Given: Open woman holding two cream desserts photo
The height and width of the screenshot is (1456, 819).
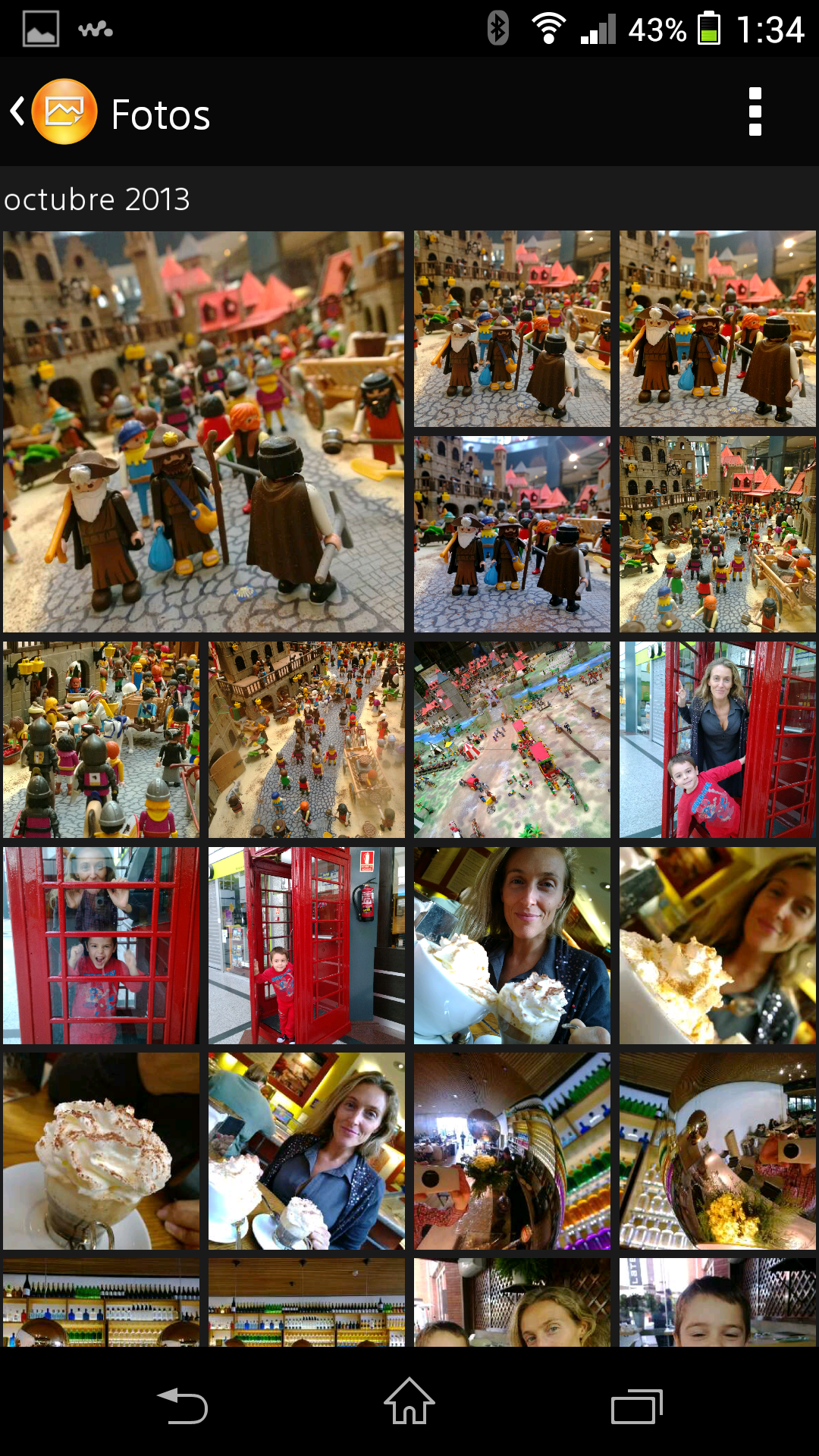Looking at the screenshot, I should pos(512,946).
